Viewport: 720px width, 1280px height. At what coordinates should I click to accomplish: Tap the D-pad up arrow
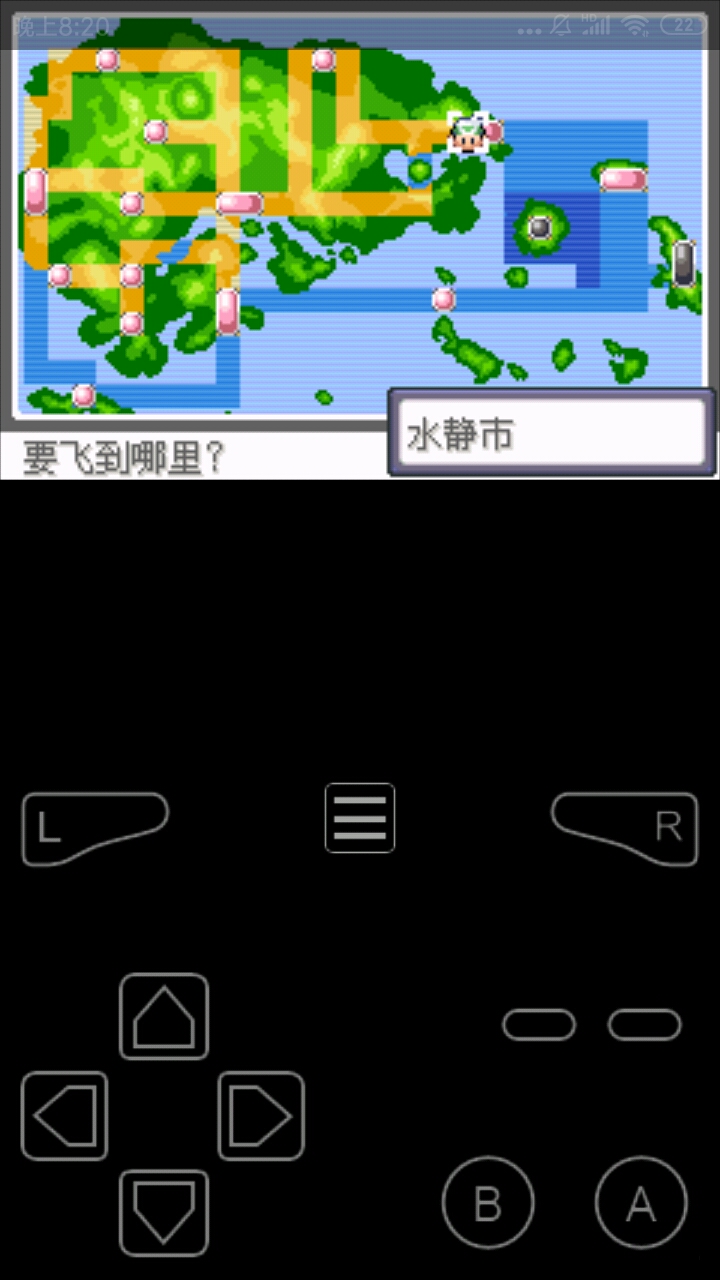point(164,1016)
